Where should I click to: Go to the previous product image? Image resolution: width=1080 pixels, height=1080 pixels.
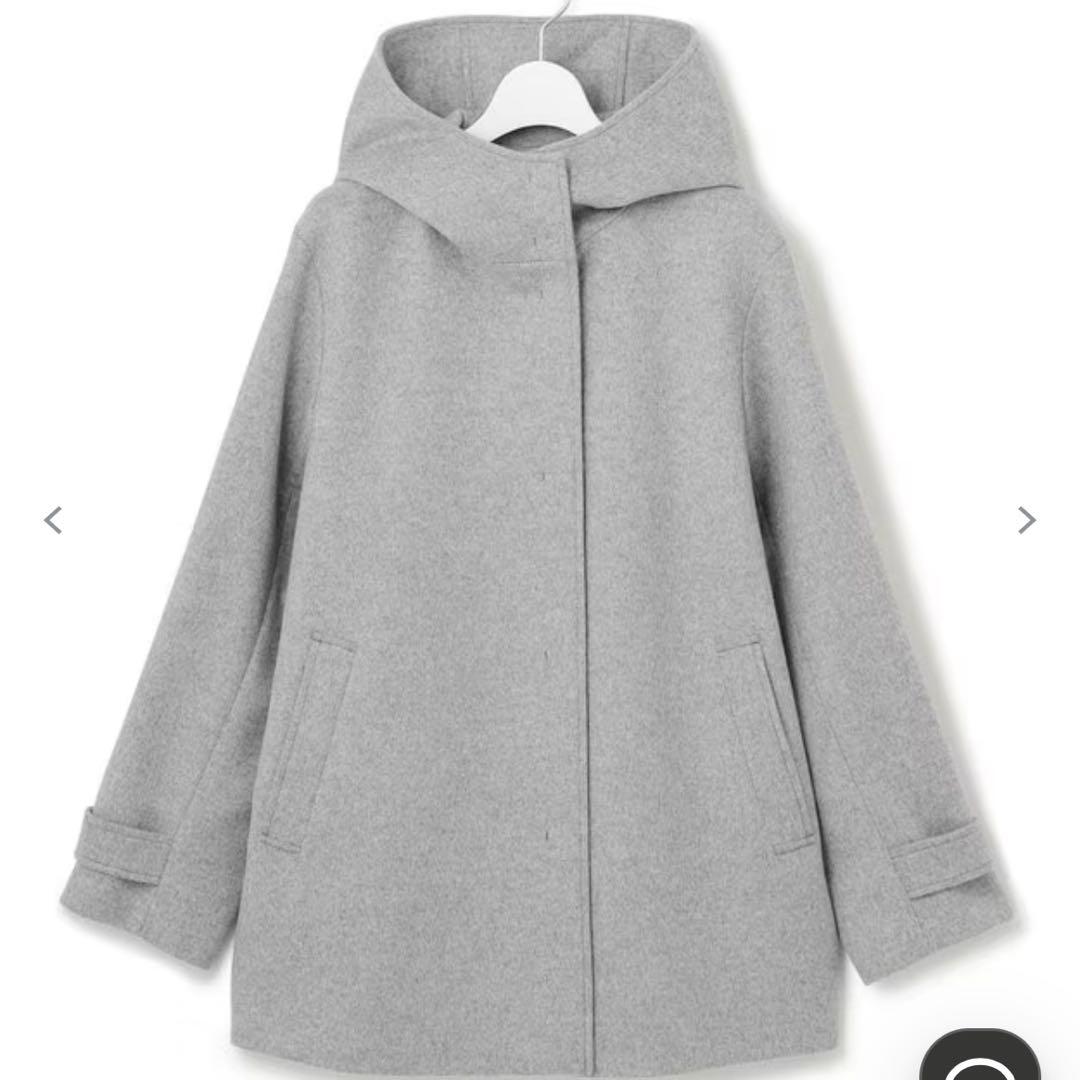click(x=54, y=520)
